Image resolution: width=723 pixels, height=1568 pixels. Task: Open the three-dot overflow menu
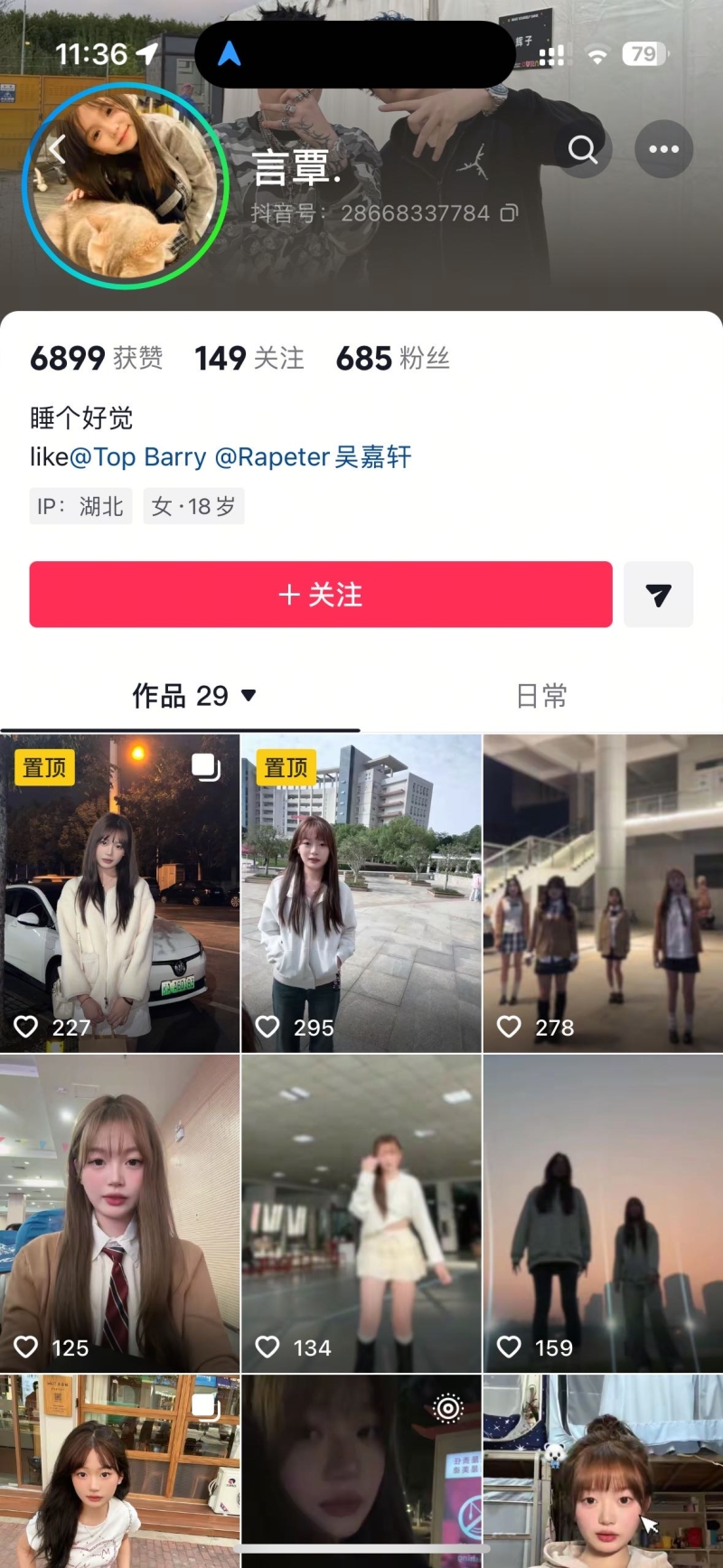tap(663, 149)
